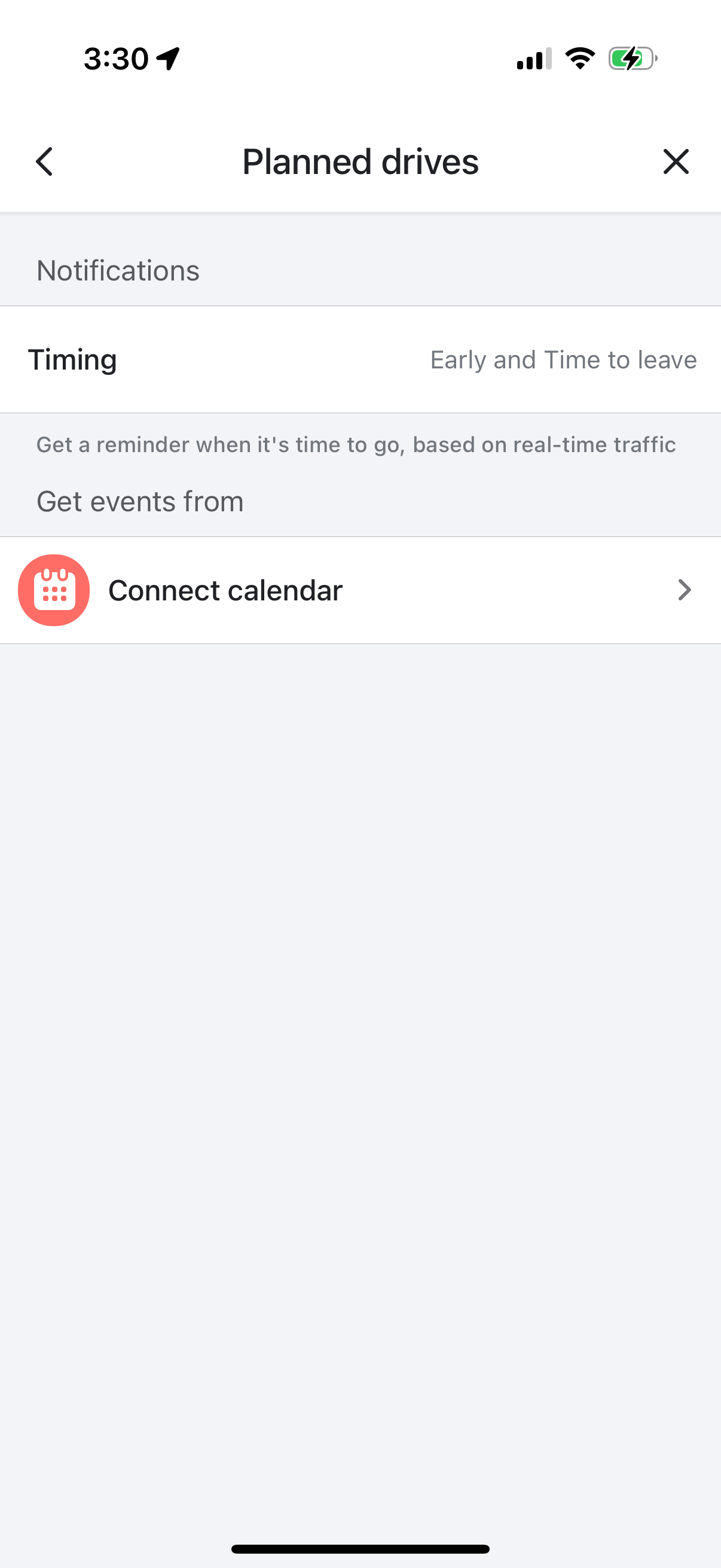This screenshot has width=721, height=1568.
Task: Expand the Timing setting options
Action: click(x=360, y=359)
